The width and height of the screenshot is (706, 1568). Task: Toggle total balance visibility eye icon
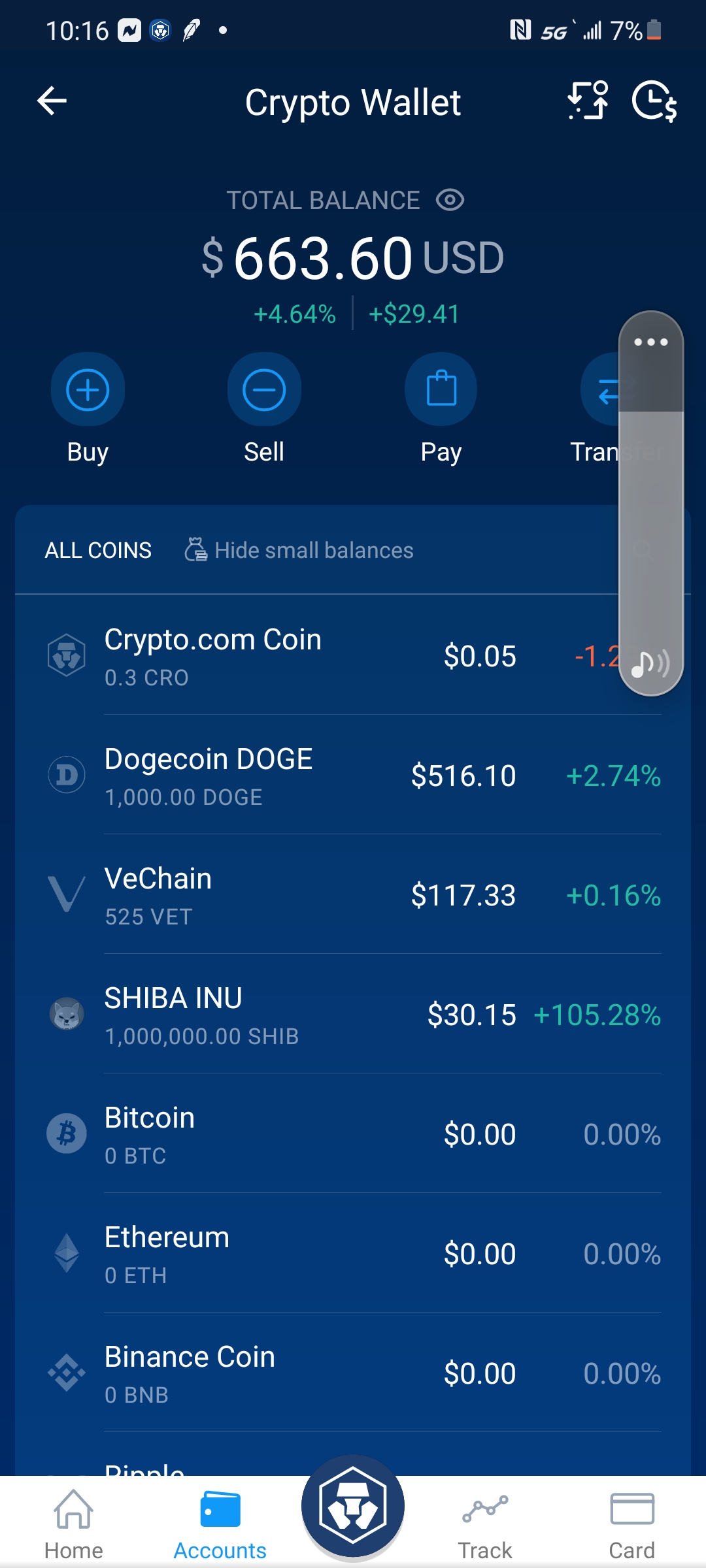(450, 200)
